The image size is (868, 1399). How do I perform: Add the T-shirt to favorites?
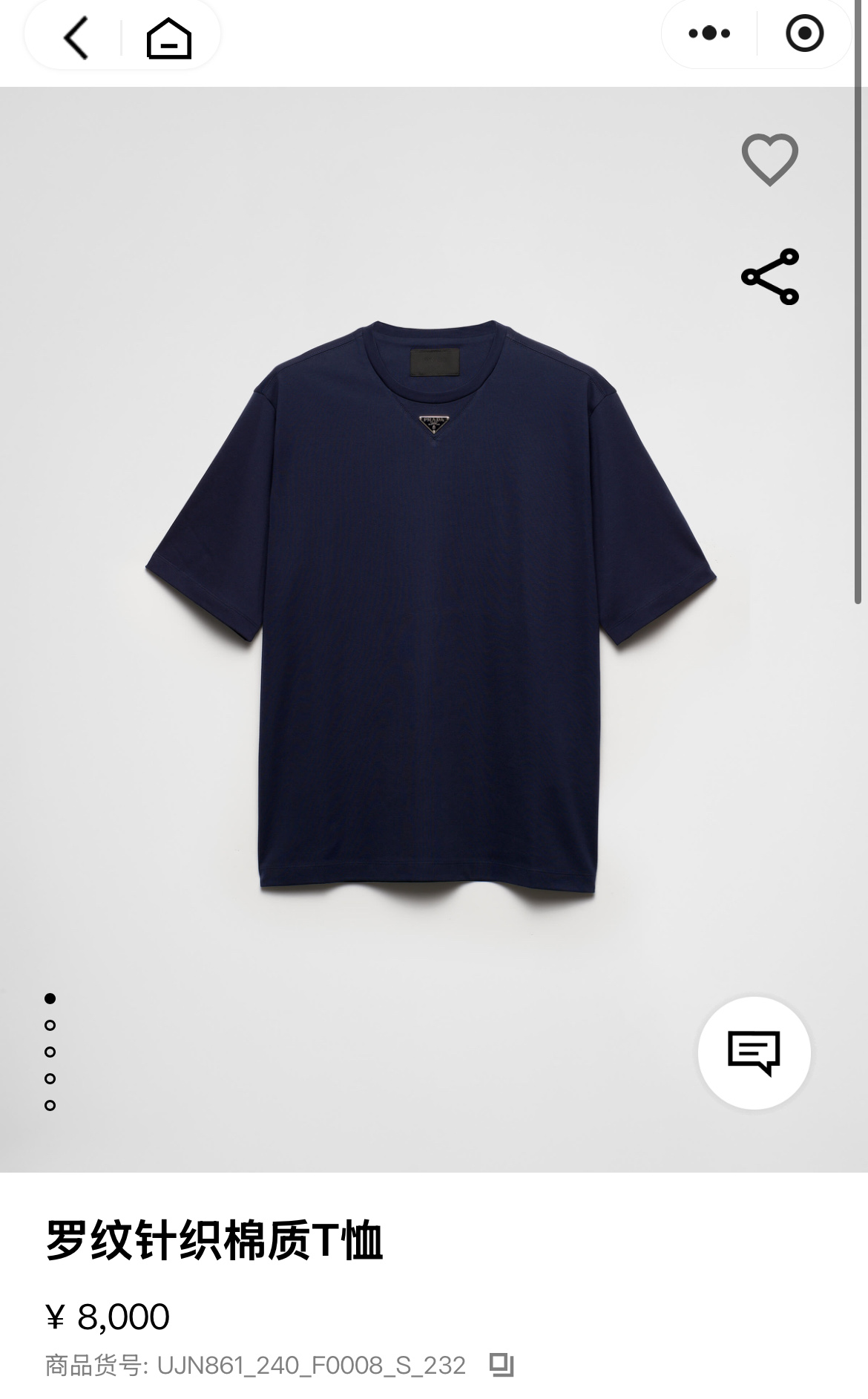[x=769, y=160]
